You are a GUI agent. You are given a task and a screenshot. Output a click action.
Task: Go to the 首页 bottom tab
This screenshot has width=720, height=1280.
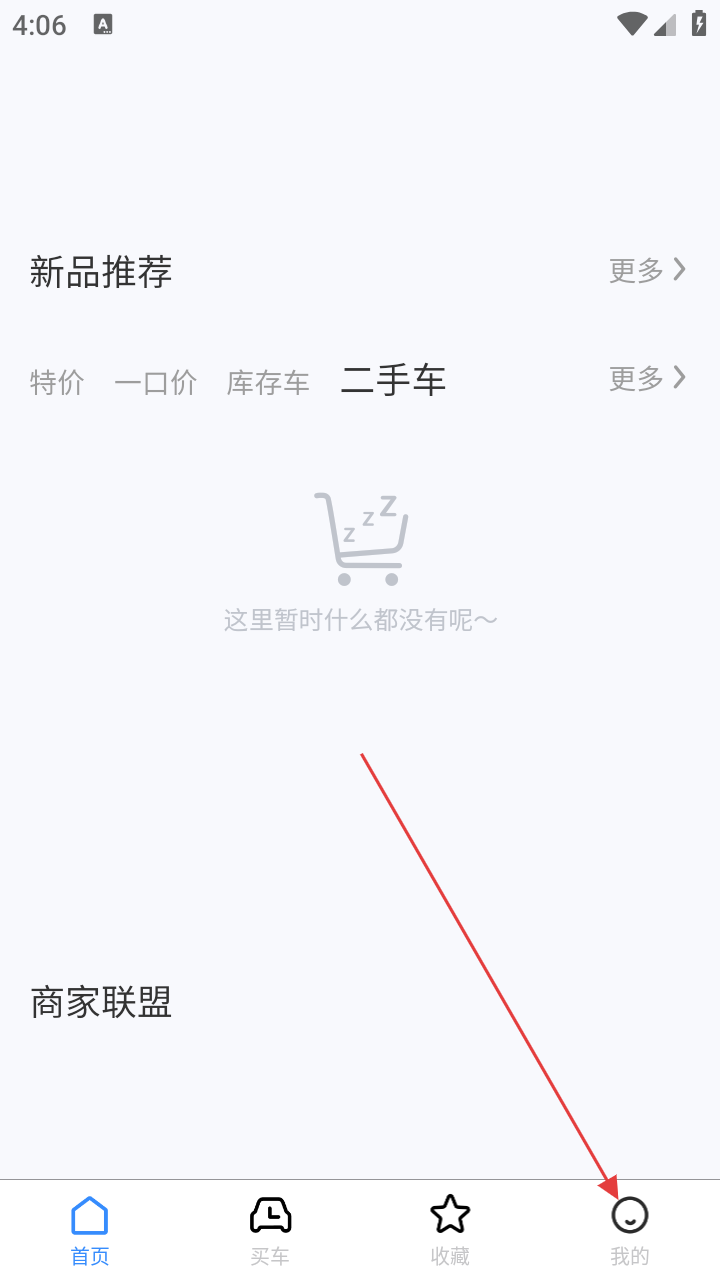90,1231
